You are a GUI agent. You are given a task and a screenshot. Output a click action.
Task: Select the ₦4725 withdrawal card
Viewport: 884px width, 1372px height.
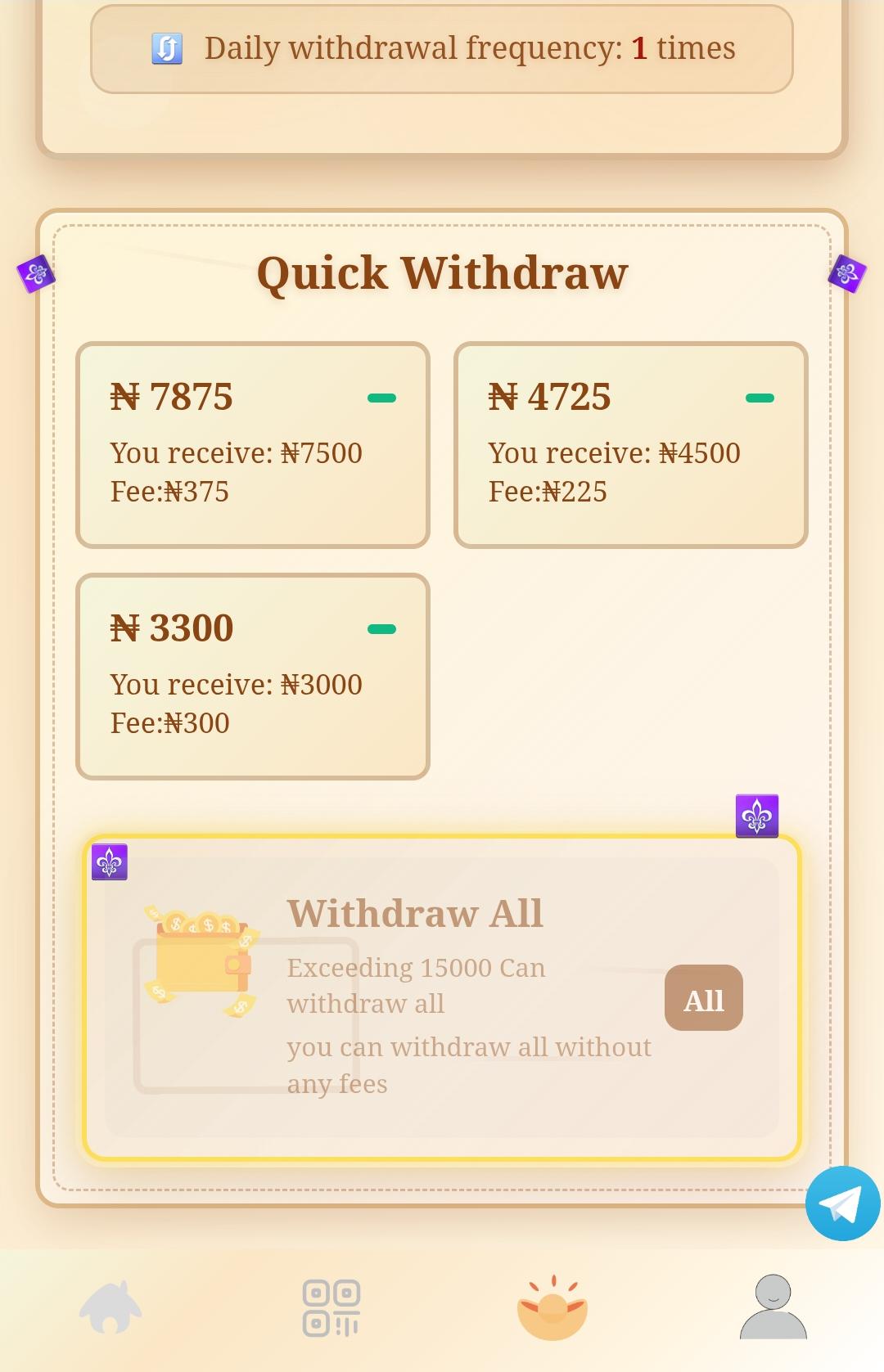631,443
